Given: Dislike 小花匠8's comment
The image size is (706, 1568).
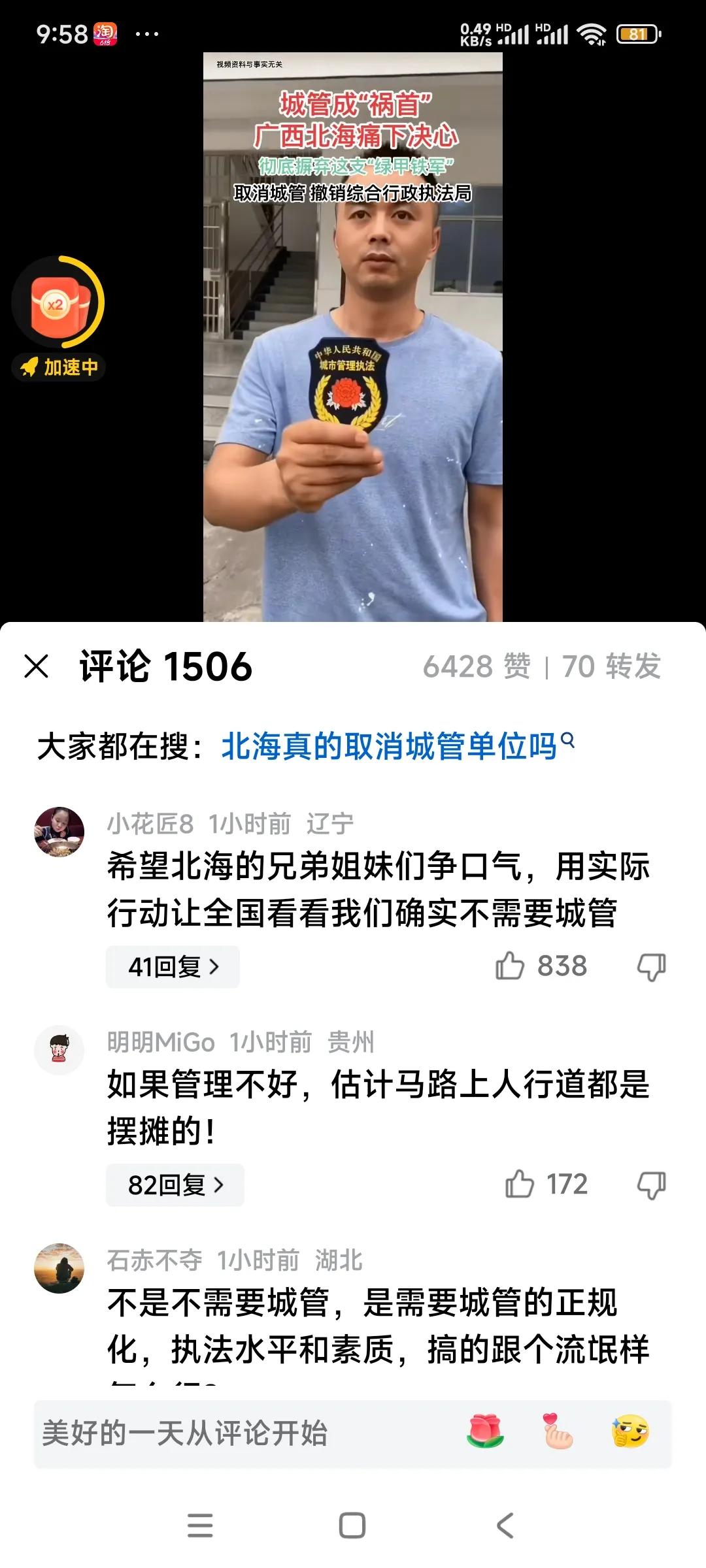Looking at the screenshot, I should (x=652, y=966).
